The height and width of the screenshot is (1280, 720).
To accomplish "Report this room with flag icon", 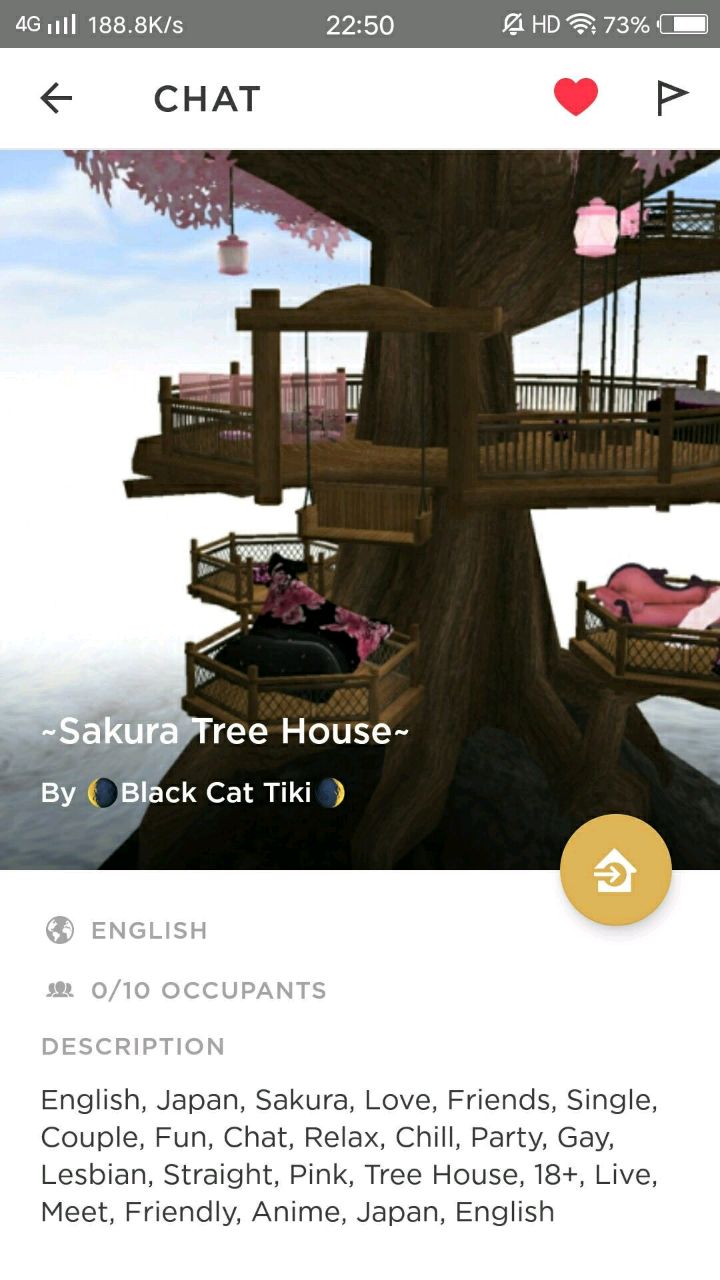I will pos(671,98).
